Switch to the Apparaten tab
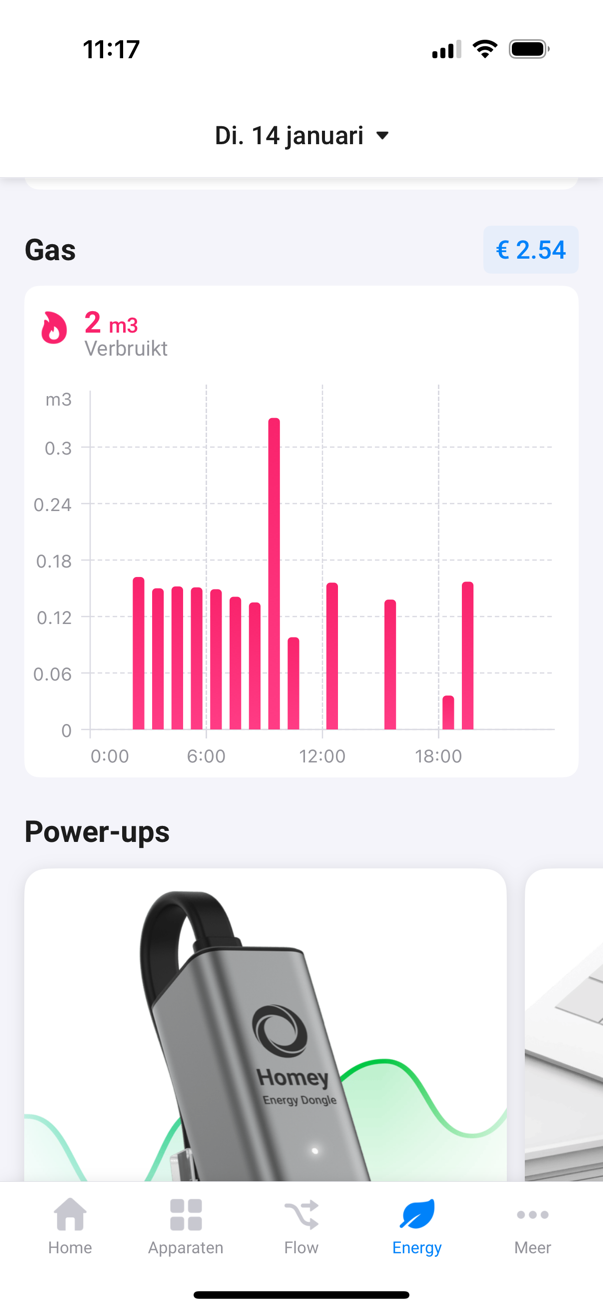The image size is (603, 1311). [x=186, y=1227]
